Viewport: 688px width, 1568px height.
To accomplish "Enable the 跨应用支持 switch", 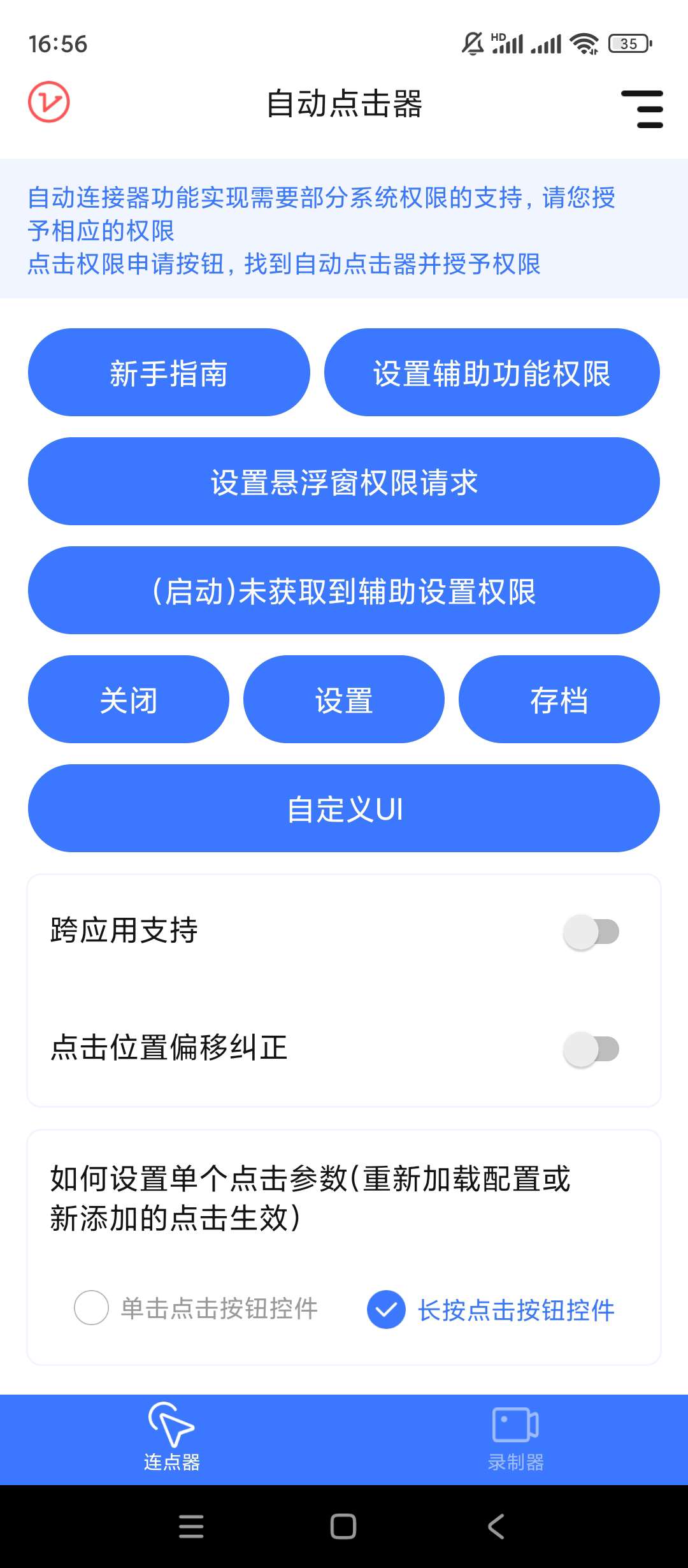I will (591, 932).
